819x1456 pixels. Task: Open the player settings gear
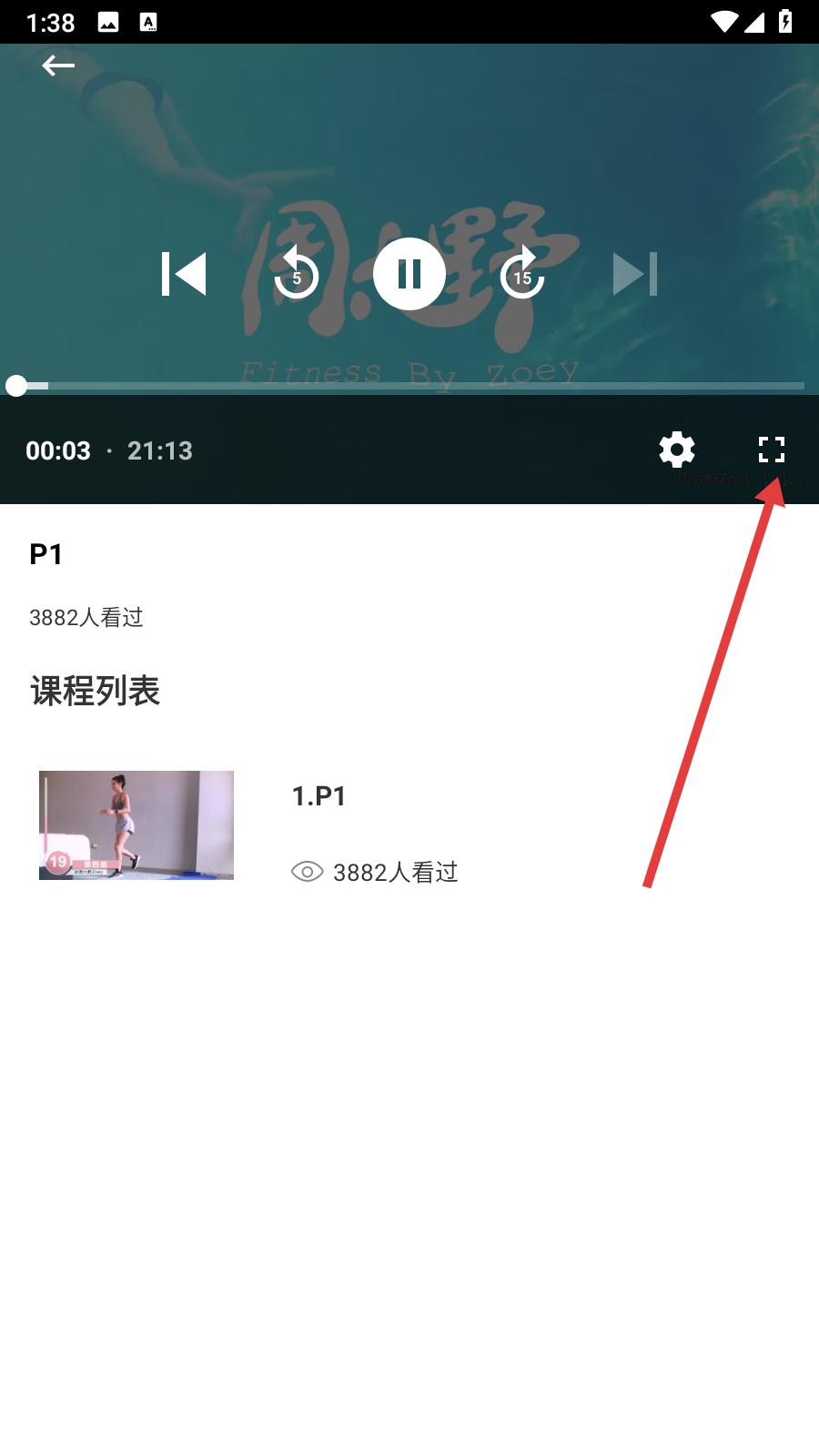677,450
